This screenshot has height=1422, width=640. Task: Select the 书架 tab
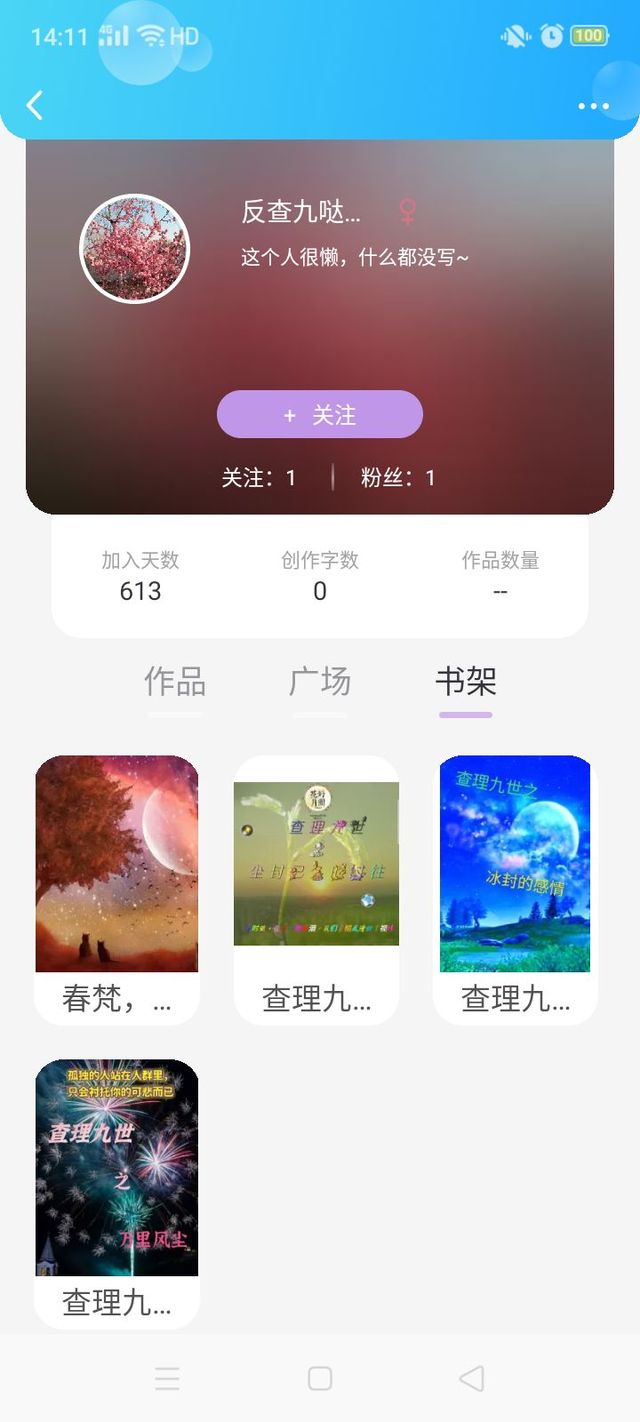coord(466,682)
